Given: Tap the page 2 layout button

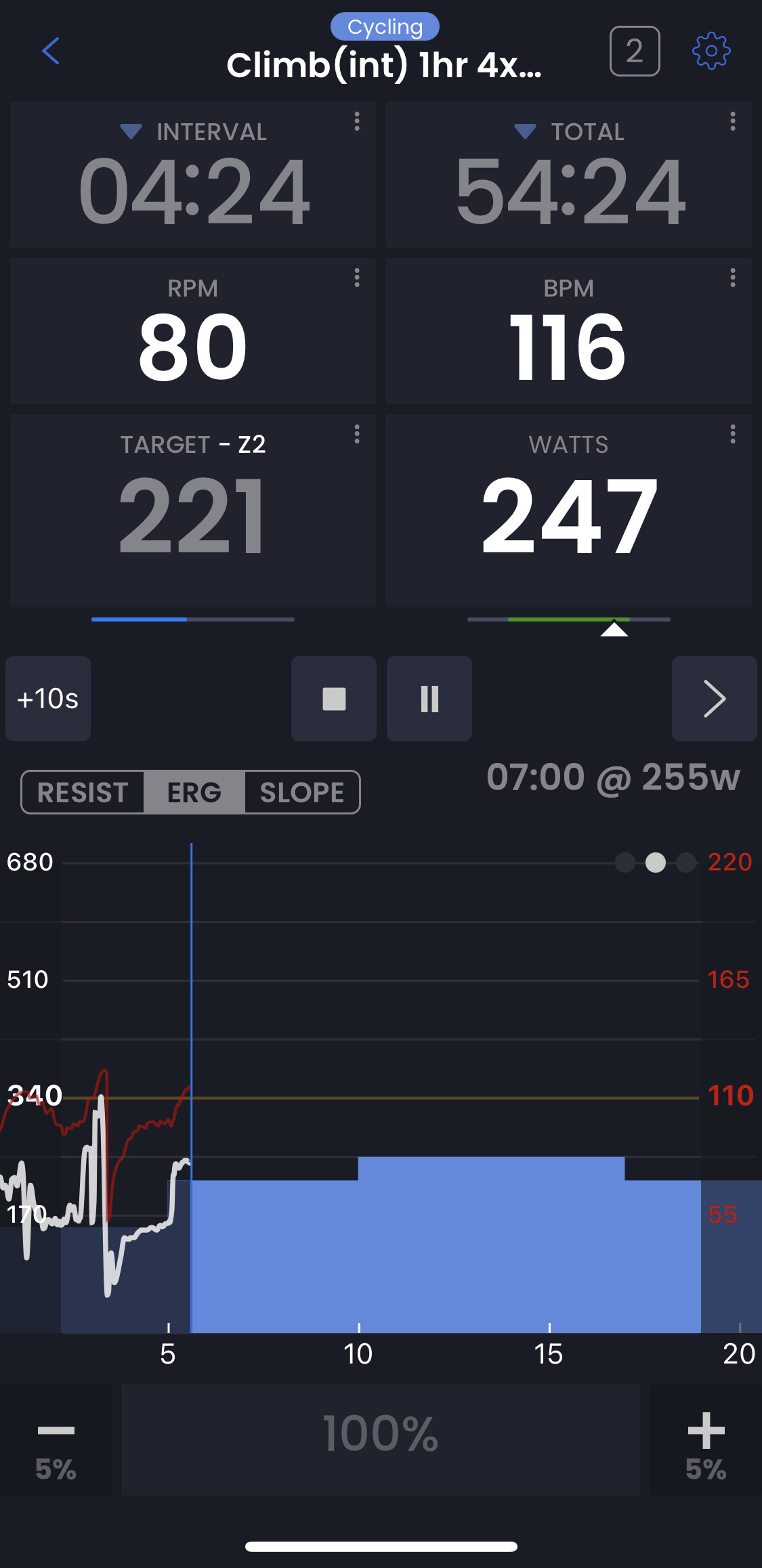Looking at the screenshot, I should [x=635, y=51].
